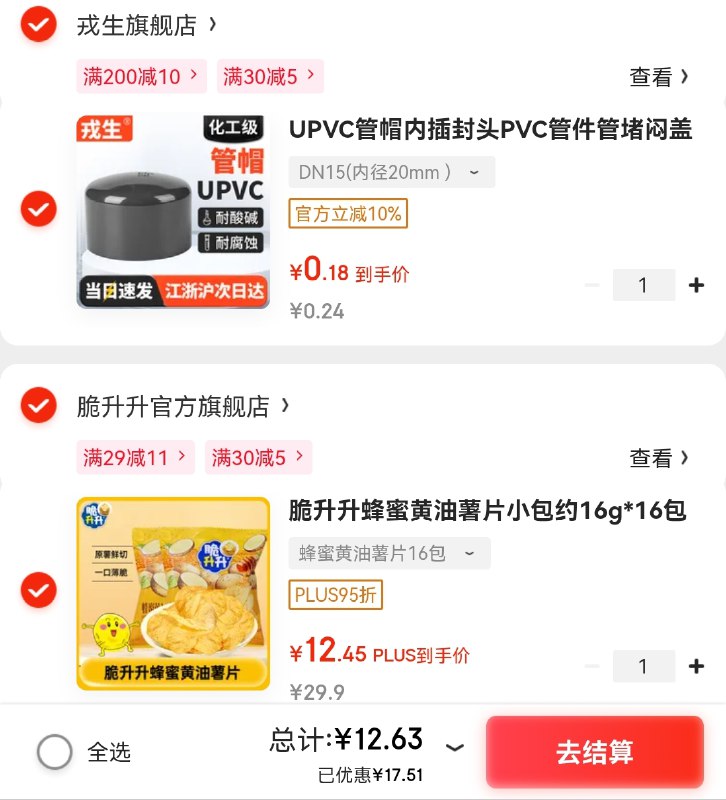Uncheck the 脆升升官方旗舰店 store checkbox
This screenshot has width=726, height=800.
click(x=39, y=405)
